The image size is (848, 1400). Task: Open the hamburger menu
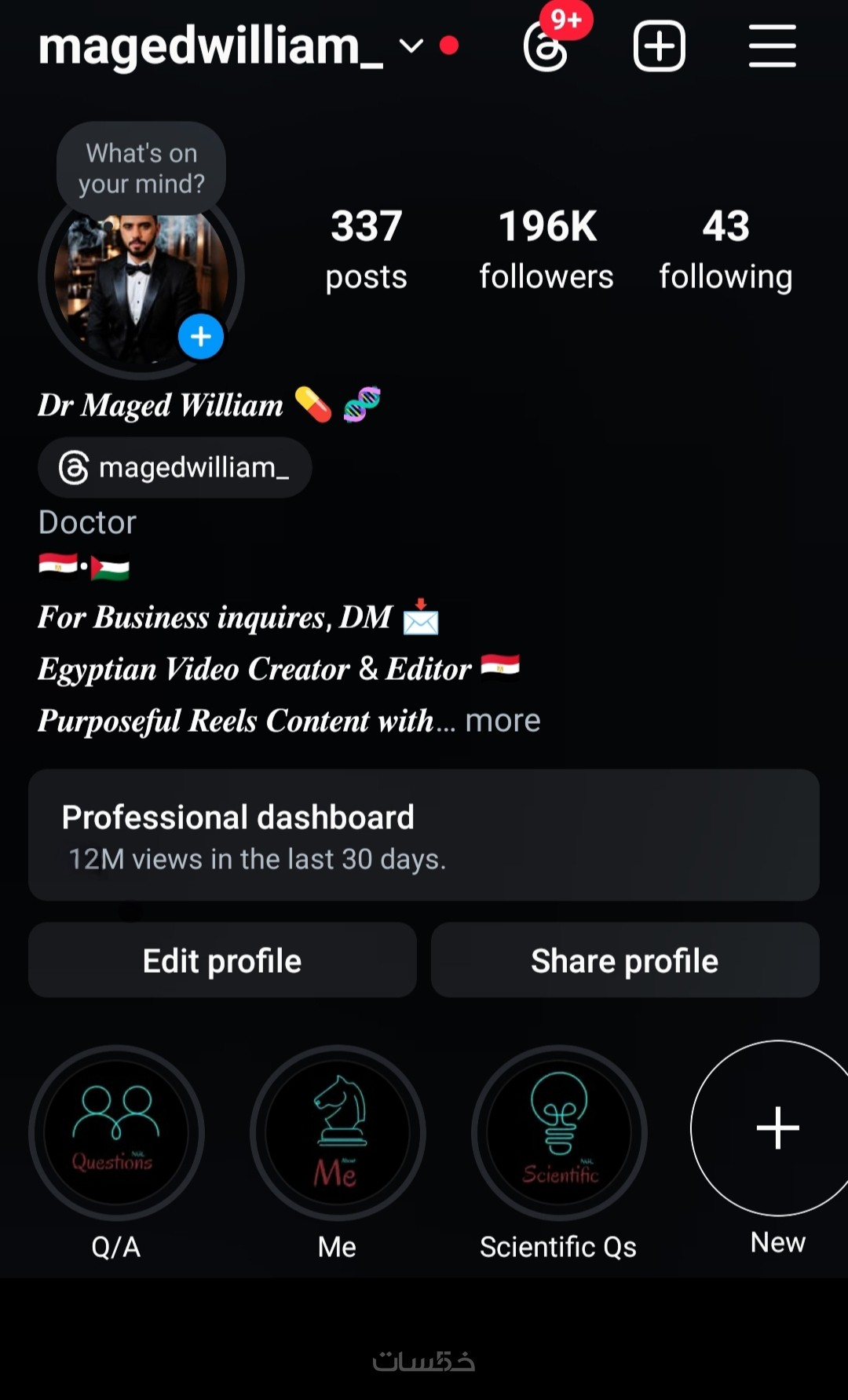pyautogui.click(x=772, y=46)
